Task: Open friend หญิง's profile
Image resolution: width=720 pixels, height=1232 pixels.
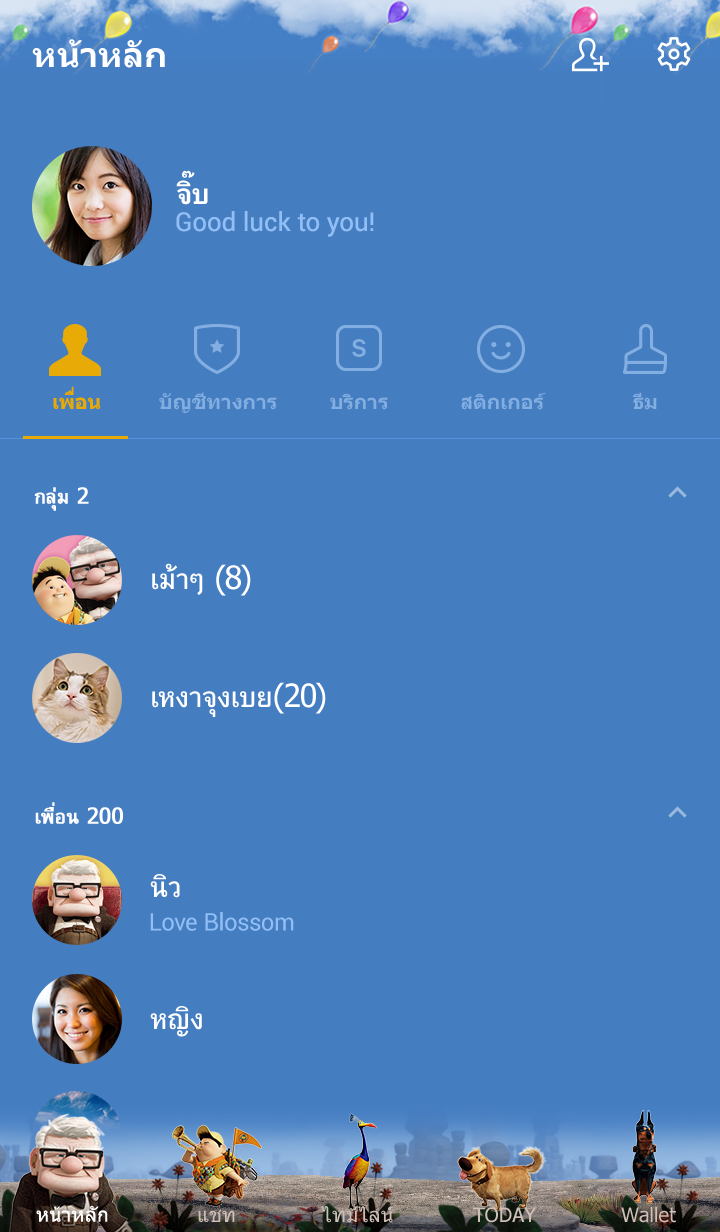Action: click(176, 1019)
